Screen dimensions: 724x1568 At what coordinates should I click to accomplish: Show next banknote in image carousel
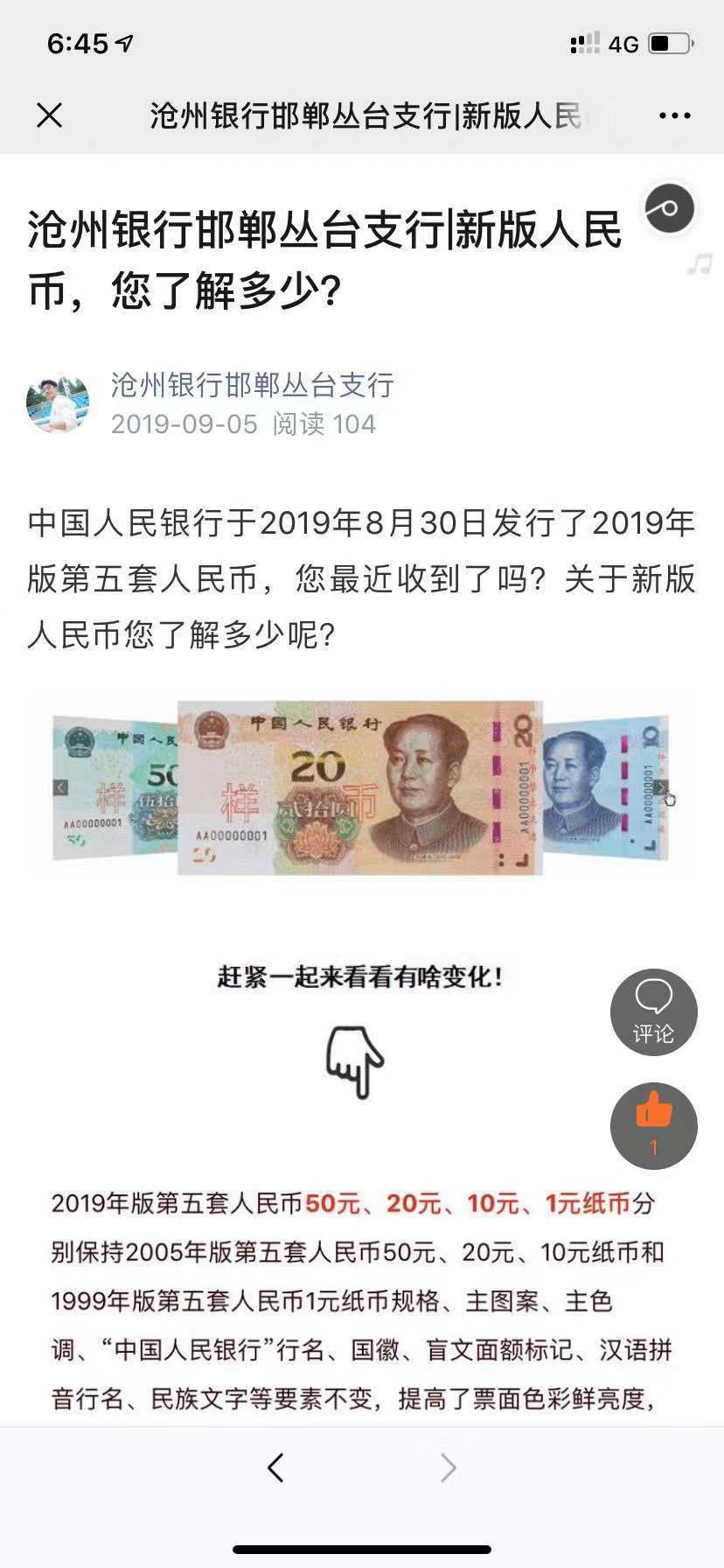point(661,787)
